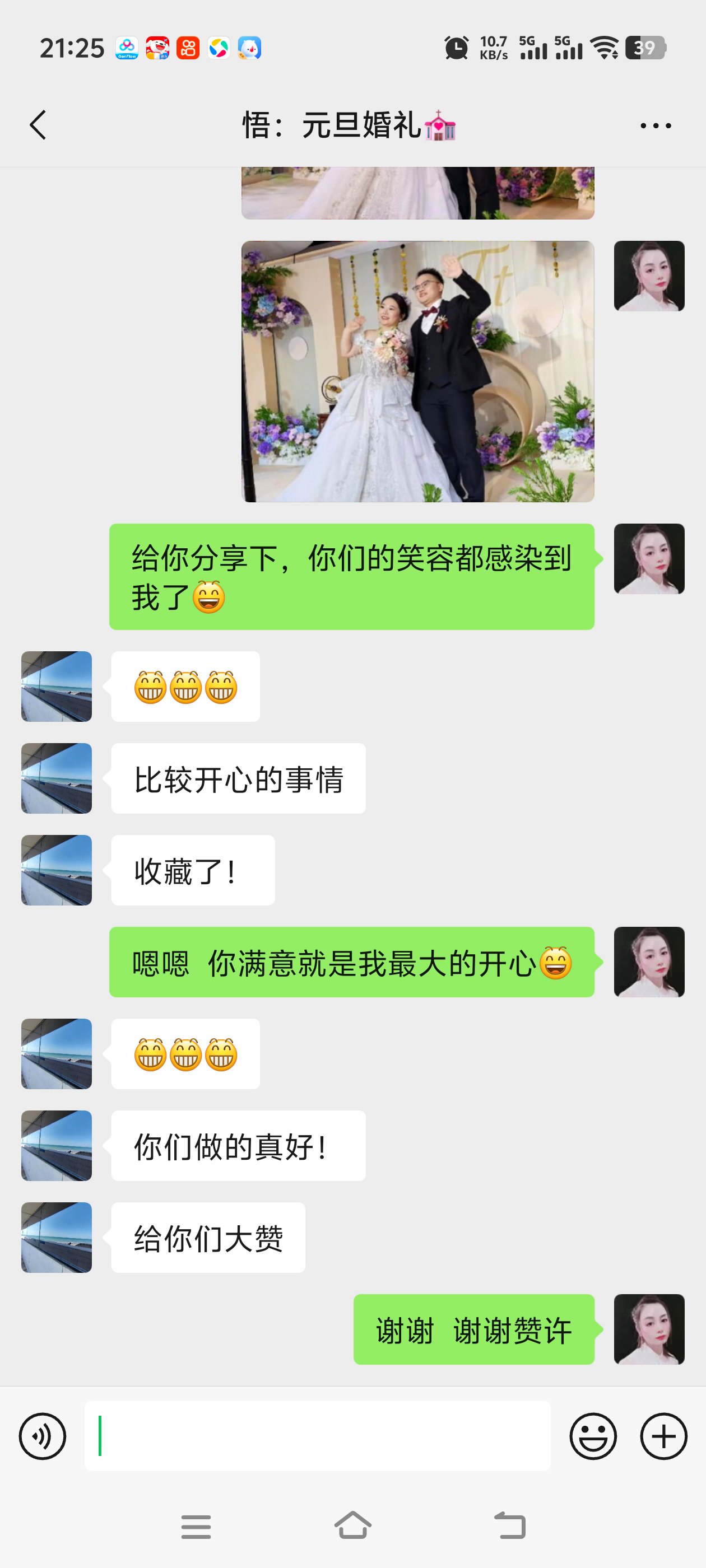Tap the system home button
706x1568 pixels.
point(352,1525)
